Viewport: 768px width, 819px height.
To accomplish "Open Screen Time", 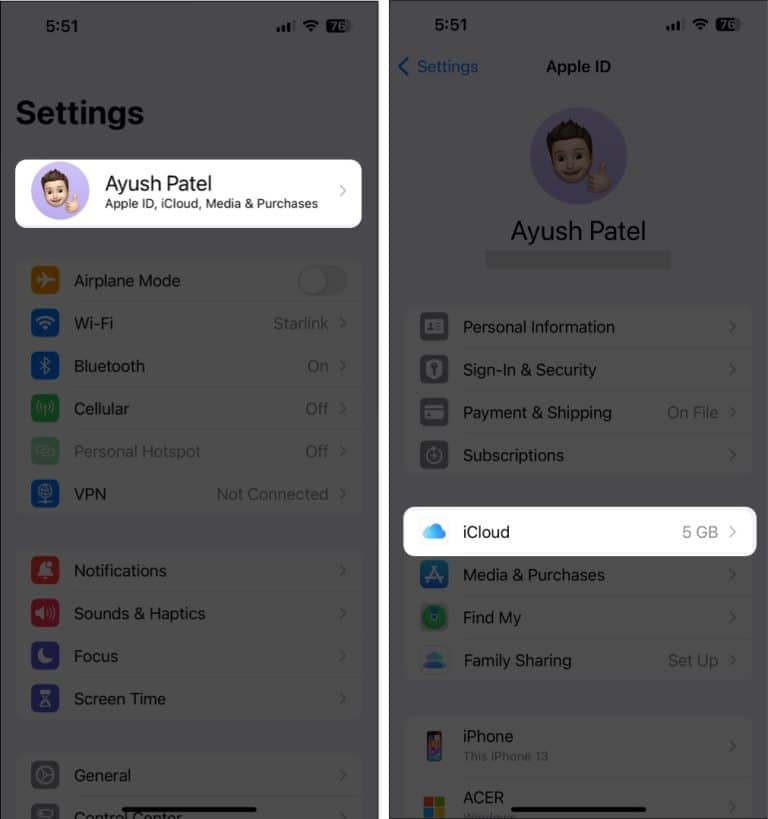I will pyautogui.click(x=188, y=699).
